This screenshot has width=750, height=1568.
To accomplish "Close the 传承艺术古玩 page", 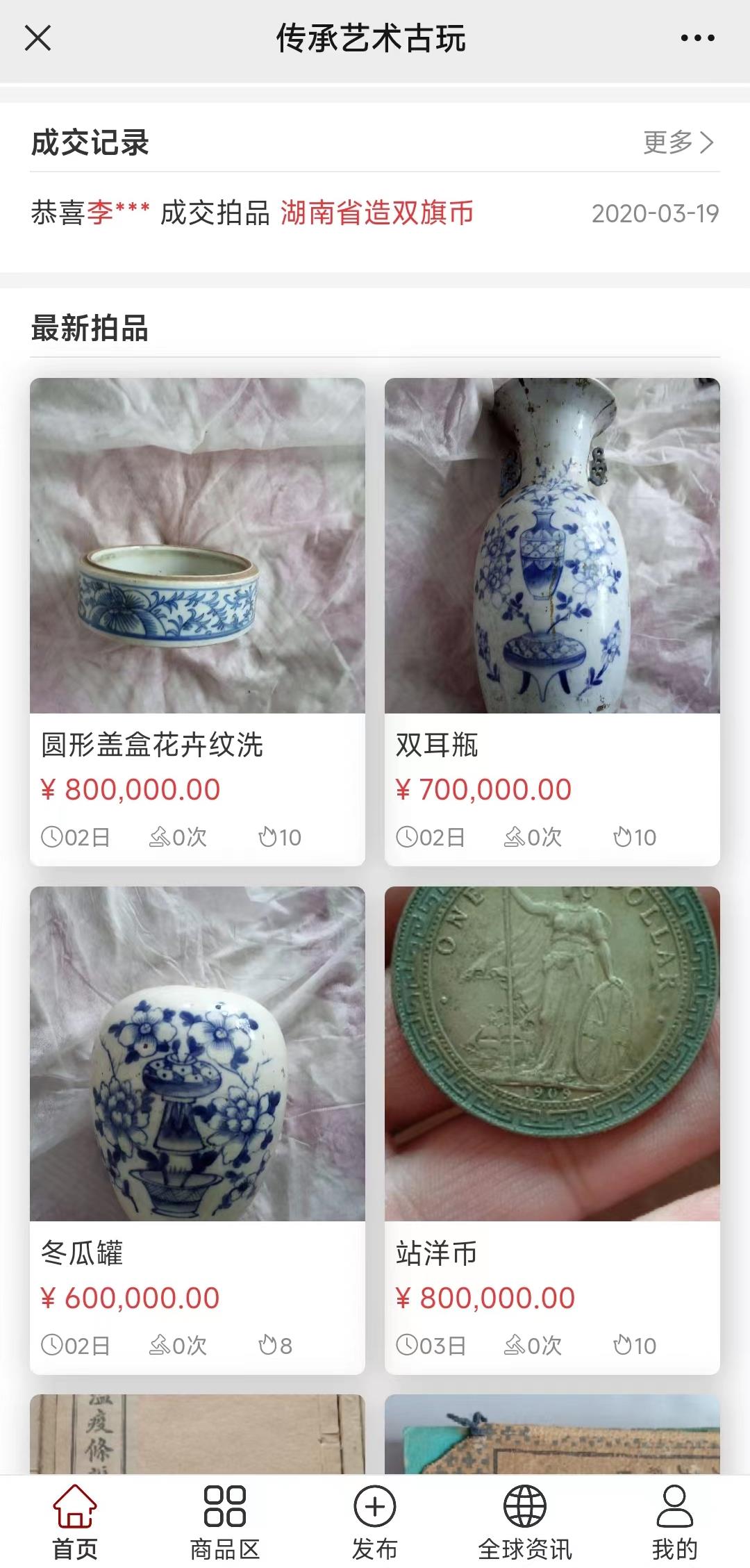I will (x=37, y=39).
